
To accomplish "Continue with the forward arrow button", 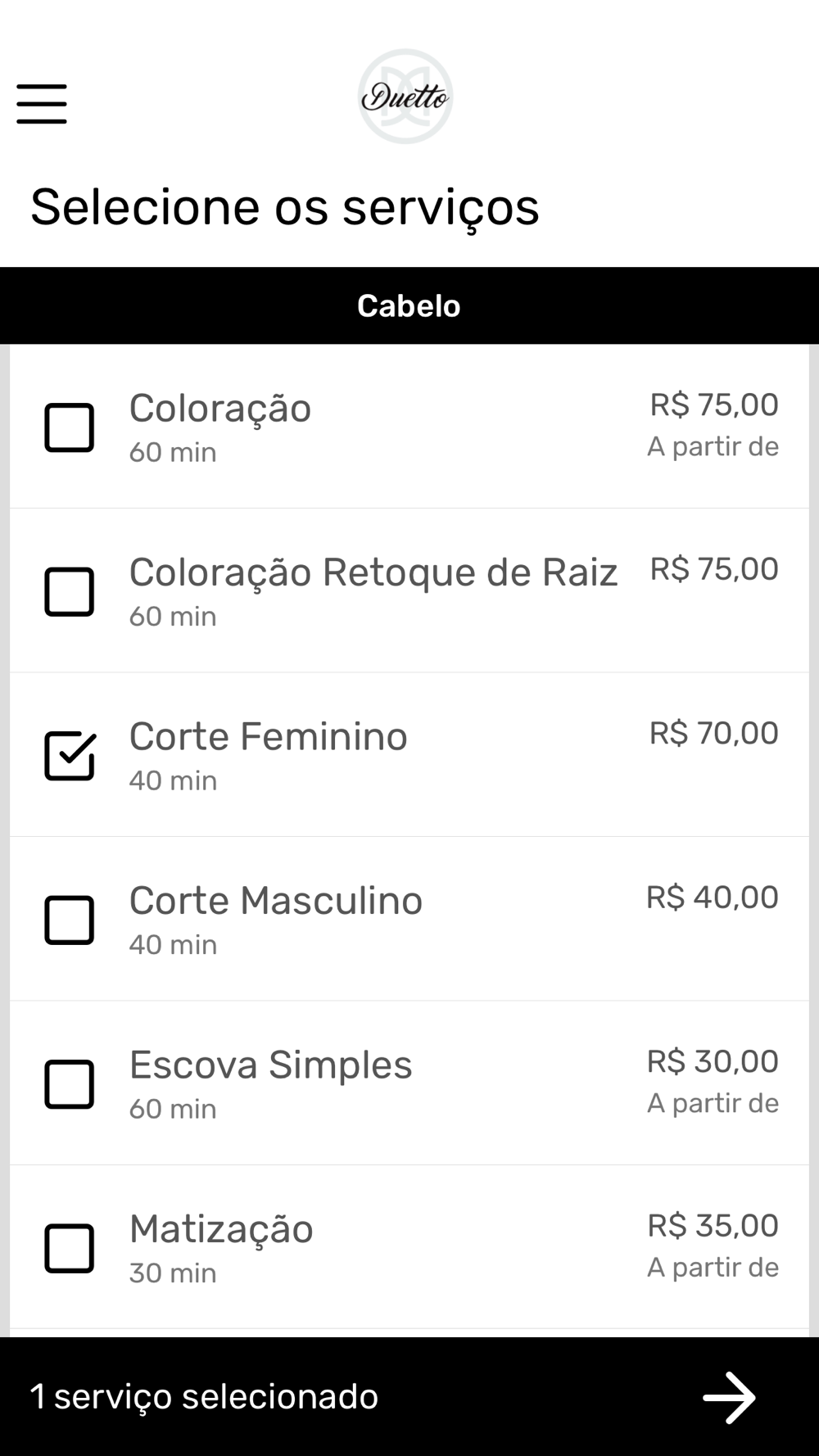I will tap(729, 1398).
